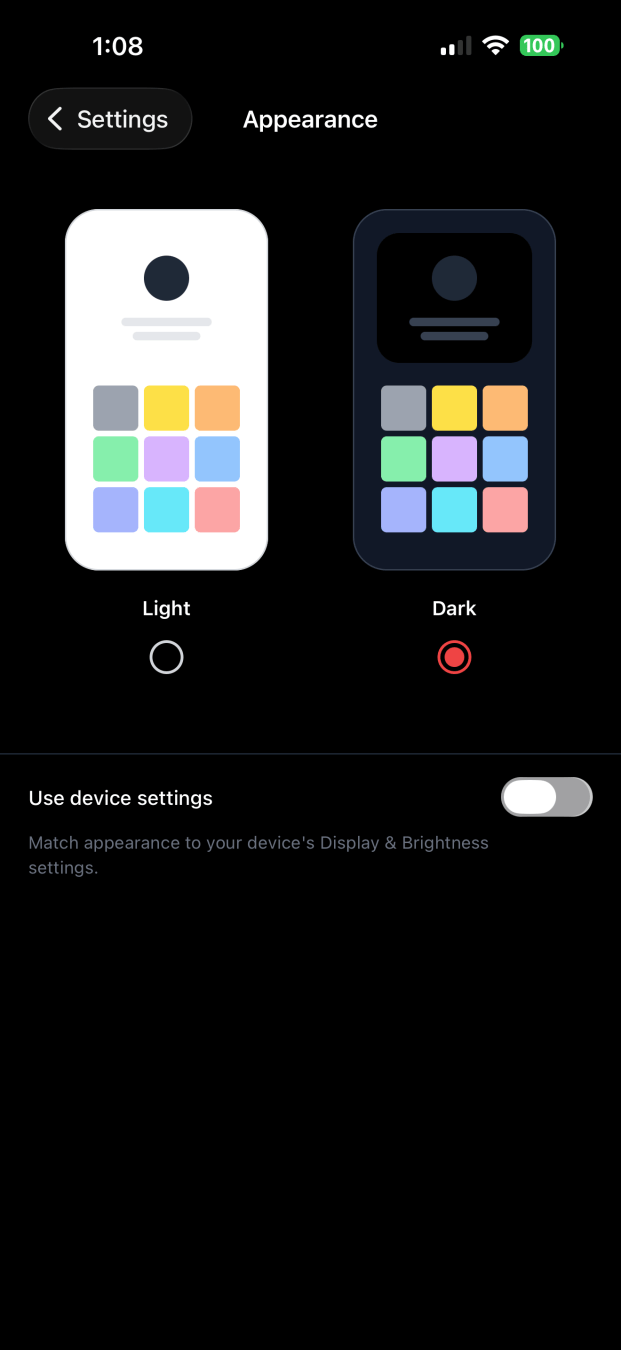Go back to Settings
The image size is (621, 1350).
tap(110, 119)
